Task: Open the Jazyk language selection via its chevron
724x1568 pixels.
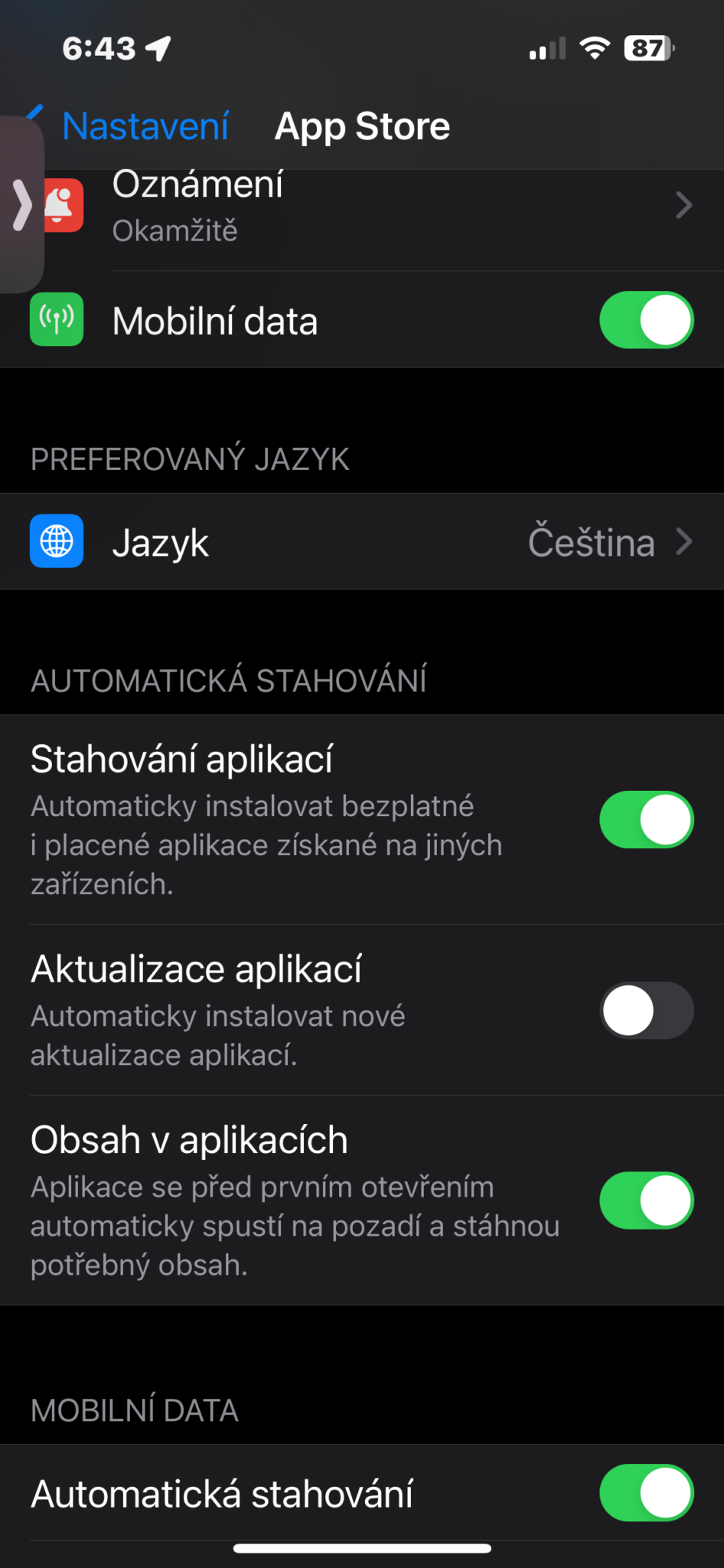Action: pyautogui.click(x=683, y=541)
